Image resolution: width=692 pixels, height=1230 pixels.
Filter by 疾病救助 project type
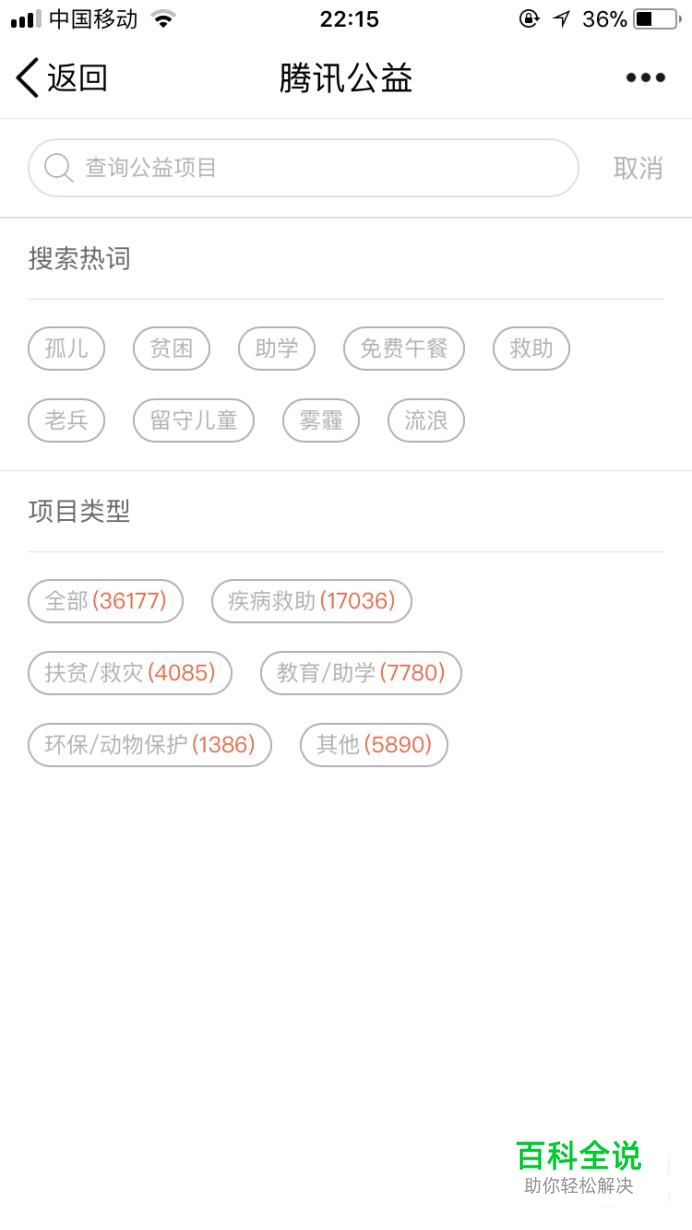coord(312,601)
